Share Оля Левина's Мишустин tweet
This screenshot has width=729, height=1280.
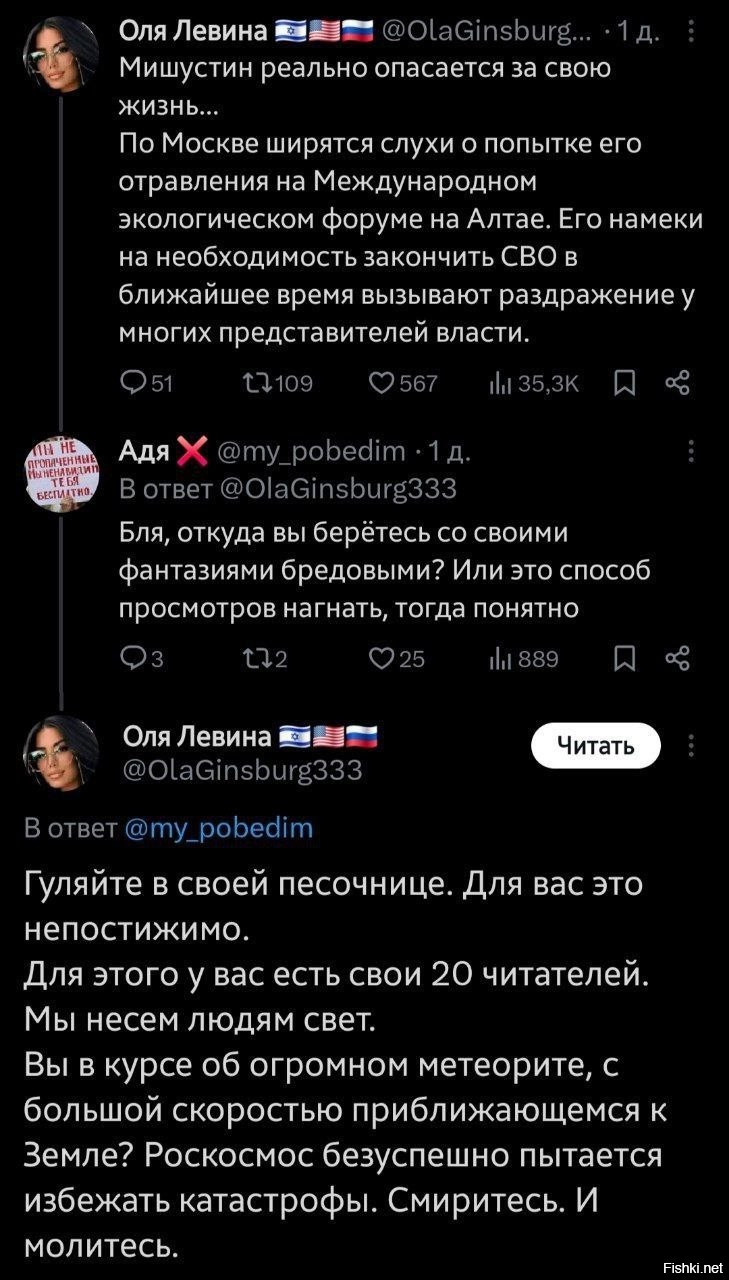(x=676, y=384)
